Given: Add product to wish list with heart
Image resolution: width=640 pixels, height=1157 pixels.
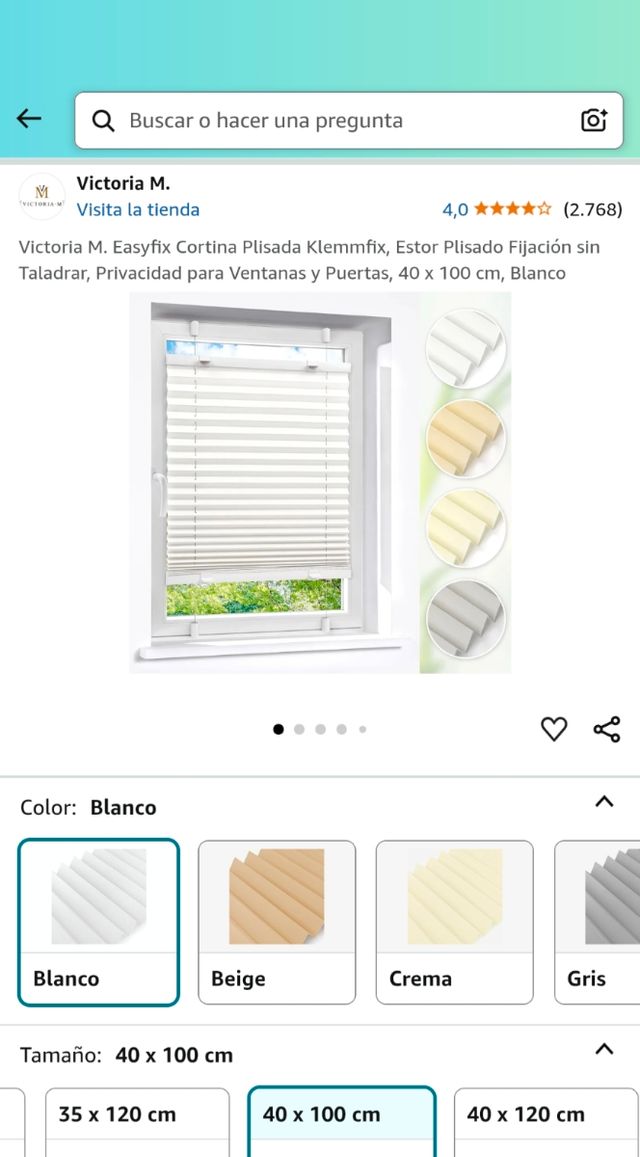Looking at the screenshot, I should [554, 729].
